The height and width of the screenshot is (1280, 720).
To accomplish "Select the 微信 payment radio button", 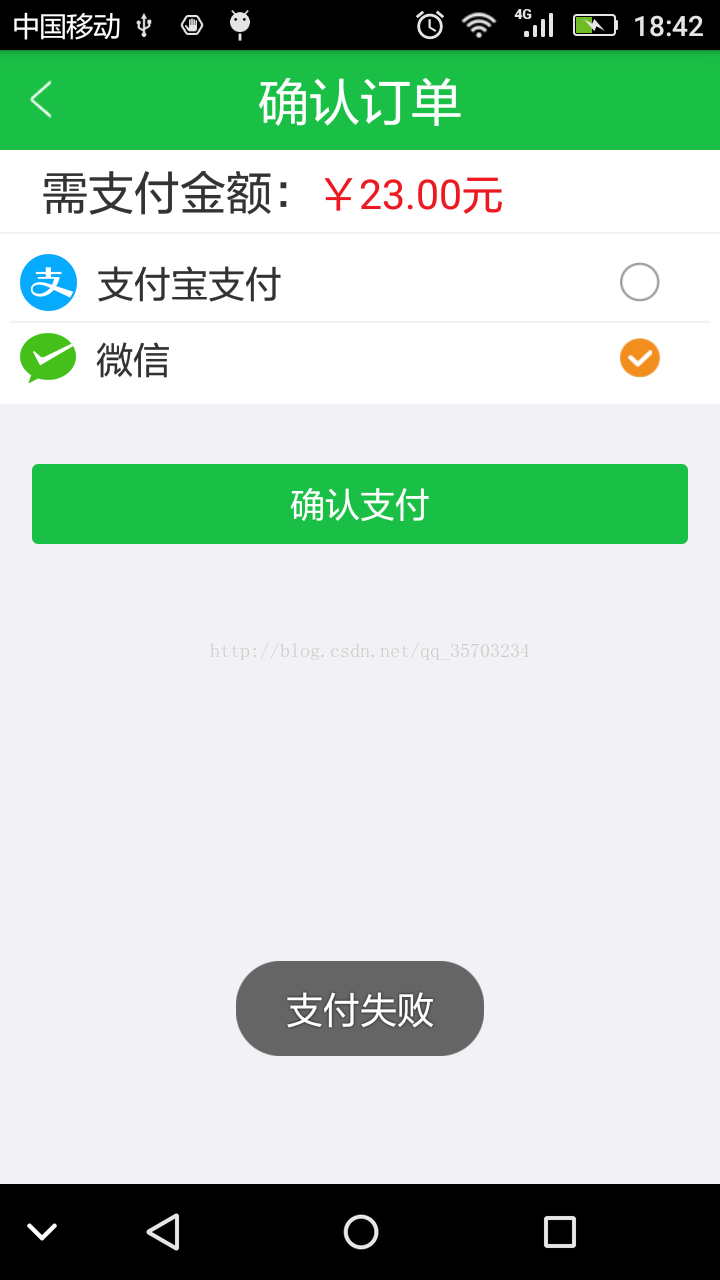I will [x=640, y=358].
